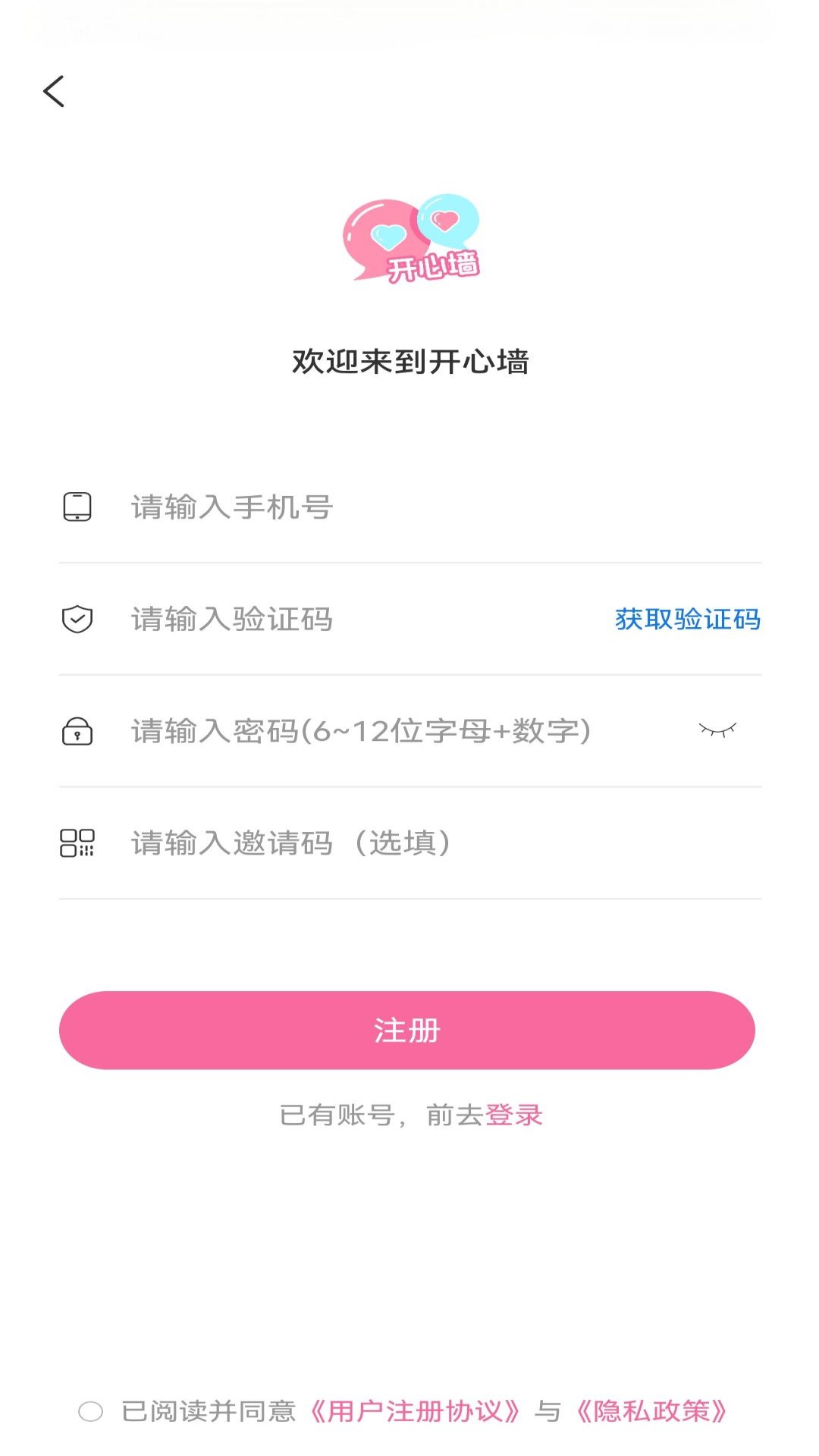The width and height of the screenshot is (819, 1456).
Task: Open 《用户注册协议》 user agreement
Action: 415,1411
